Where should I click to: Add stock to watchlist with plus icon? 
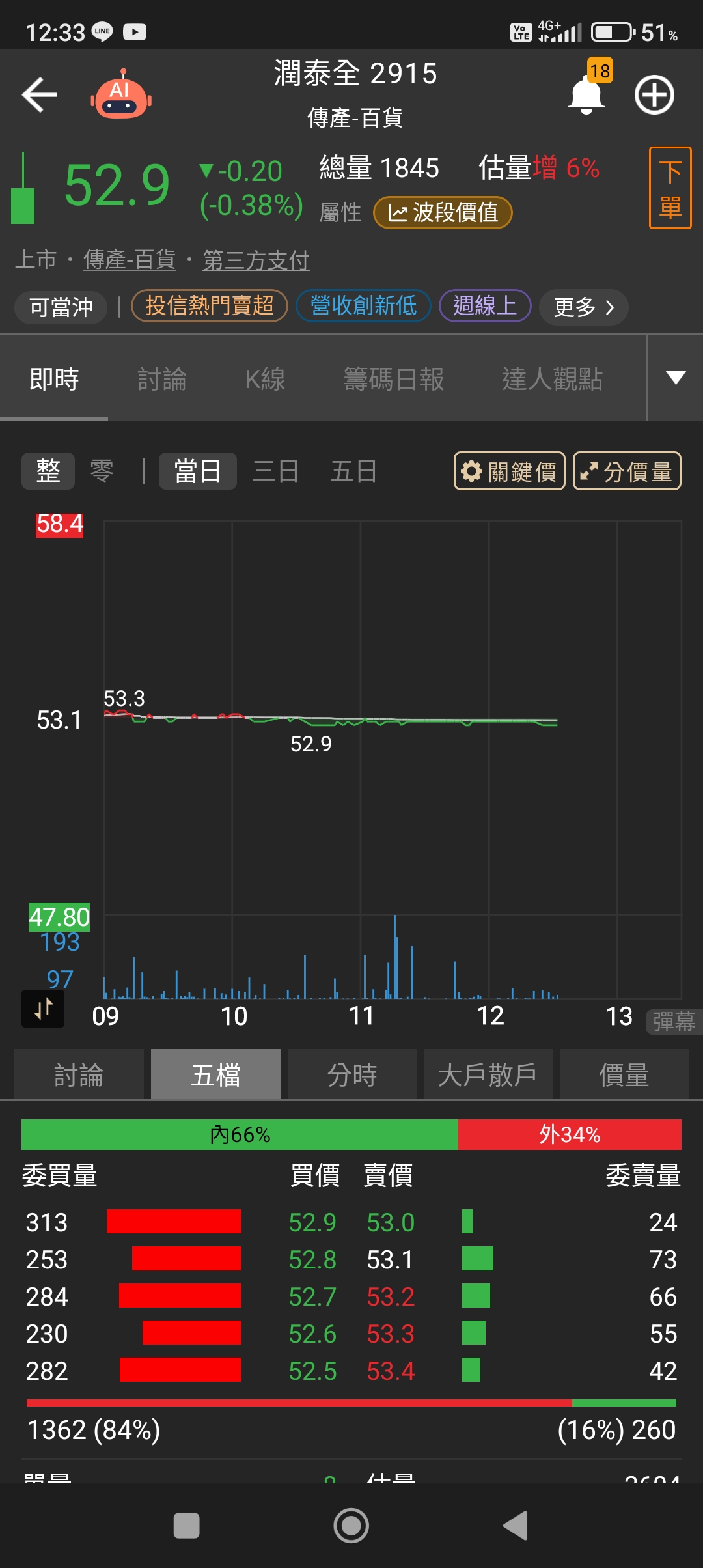(x=654, y=96)
